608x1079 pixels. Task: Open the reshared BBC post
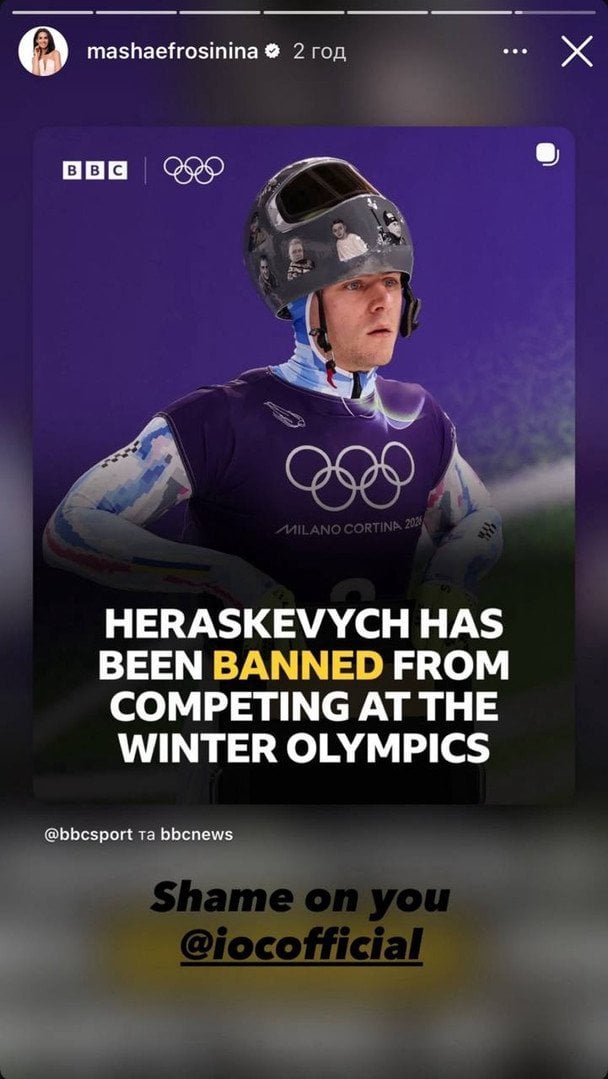coord(303,465)
